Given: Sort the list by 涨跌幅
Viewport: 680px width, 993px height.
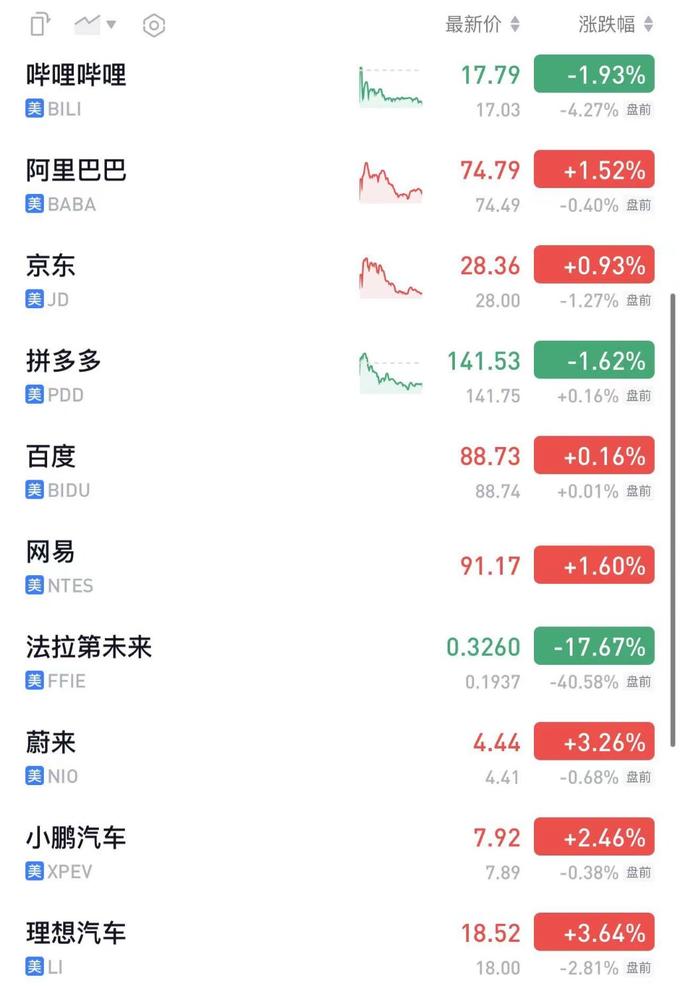Looking at the screenshot, I should point(616,25).
